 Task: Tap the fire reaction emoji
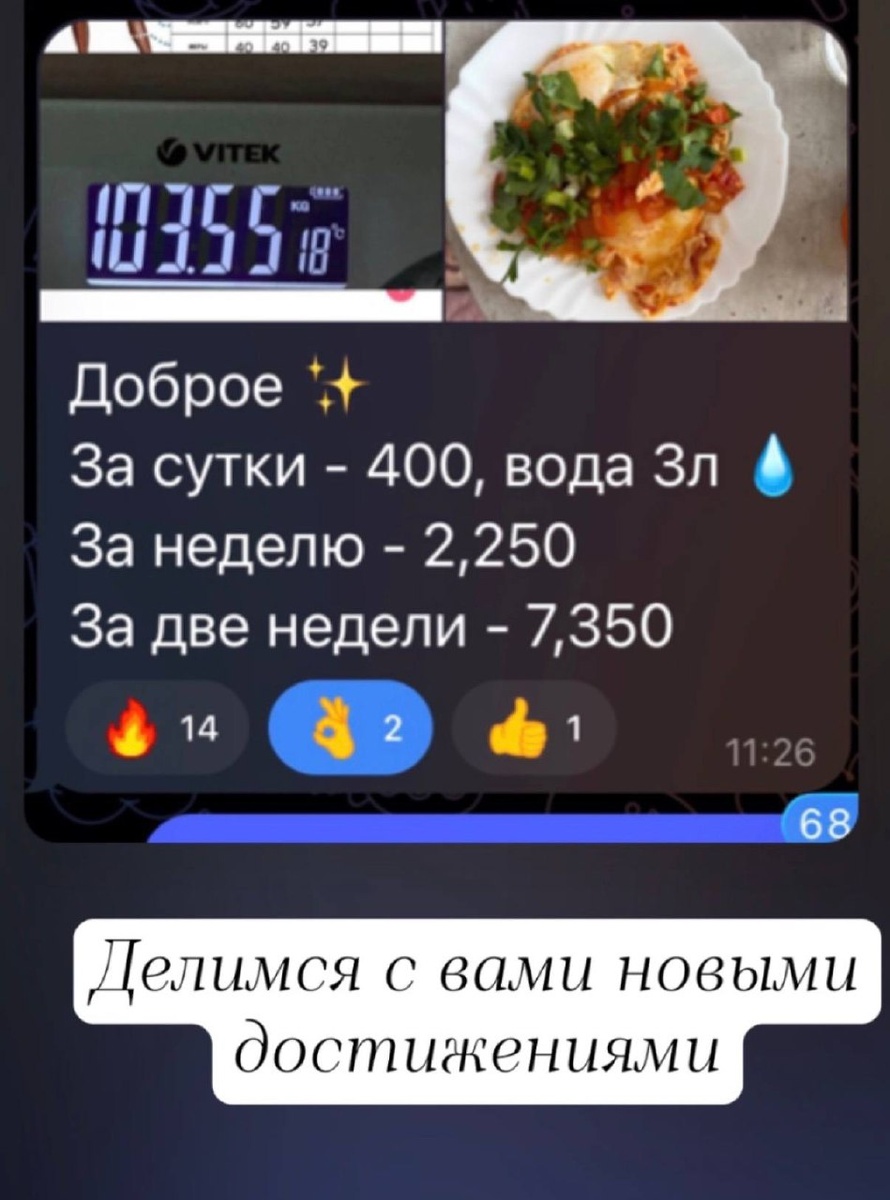coord(130,730)
